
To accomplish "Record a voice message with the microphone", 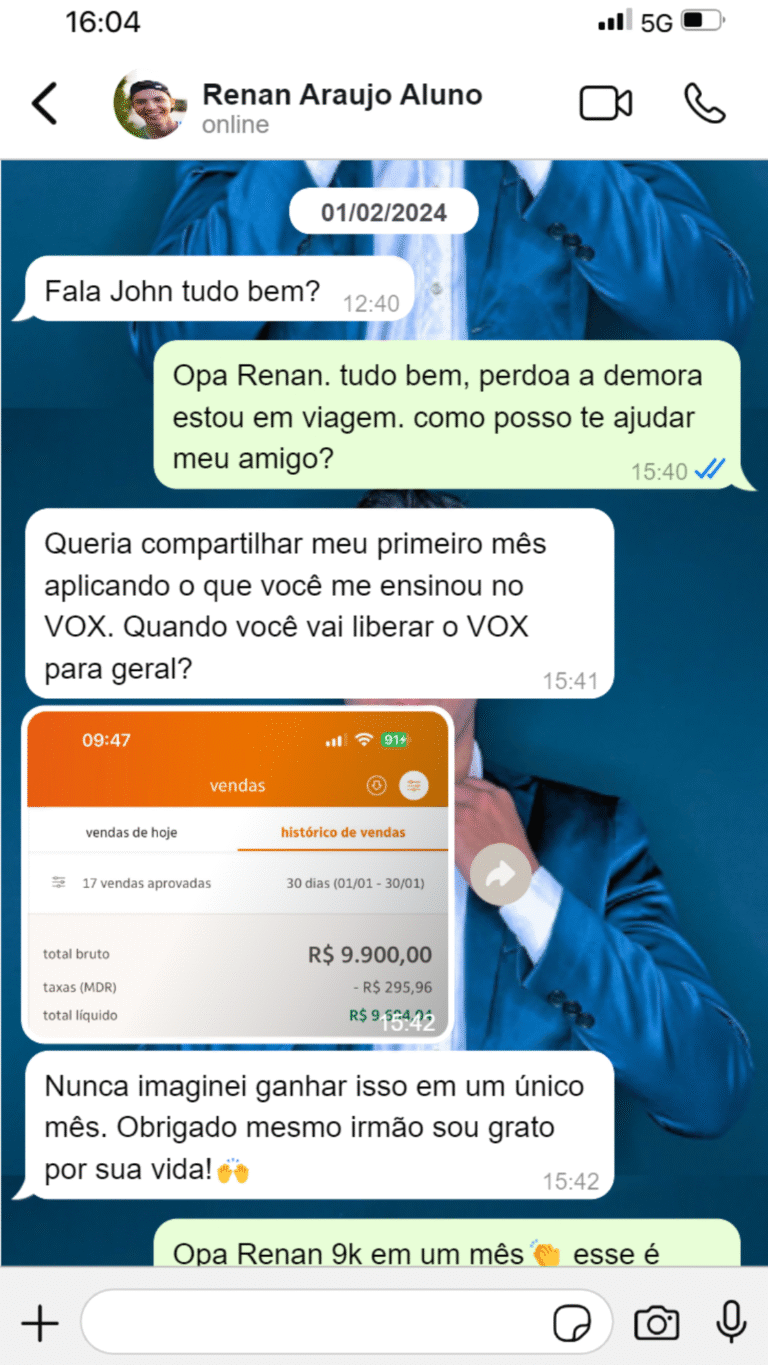I will [731, 1322].
